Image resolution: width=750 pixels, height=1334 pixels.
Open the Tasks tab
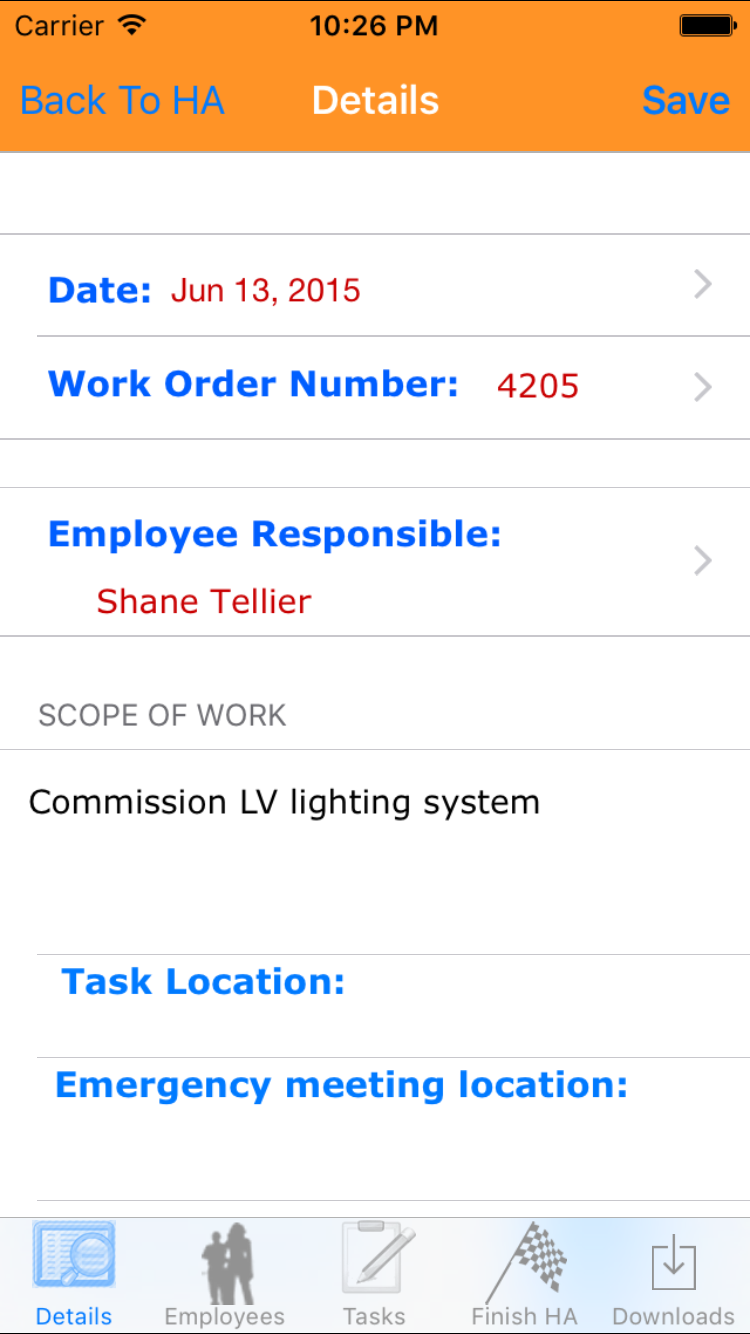pyautogui.click(x=375, y=1276)
